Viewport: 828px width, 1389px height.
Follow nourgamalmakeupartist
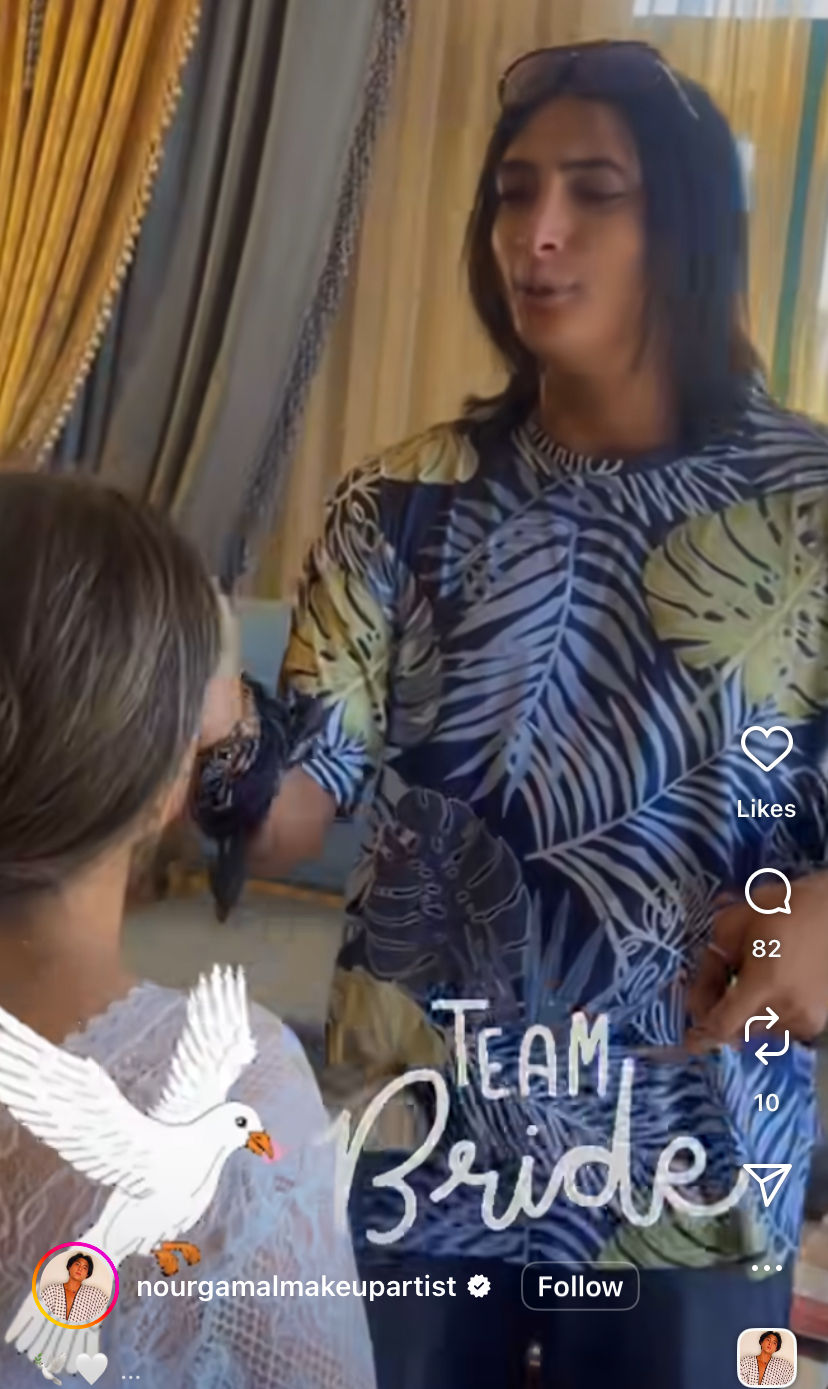tap(580, 1286)
